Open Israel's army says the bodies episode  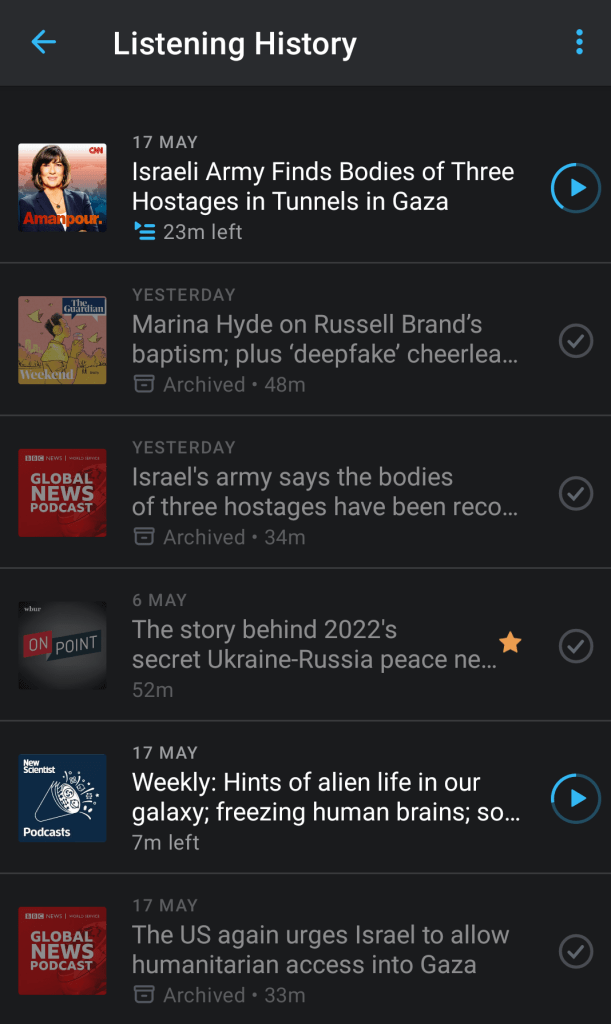(324, 492)
